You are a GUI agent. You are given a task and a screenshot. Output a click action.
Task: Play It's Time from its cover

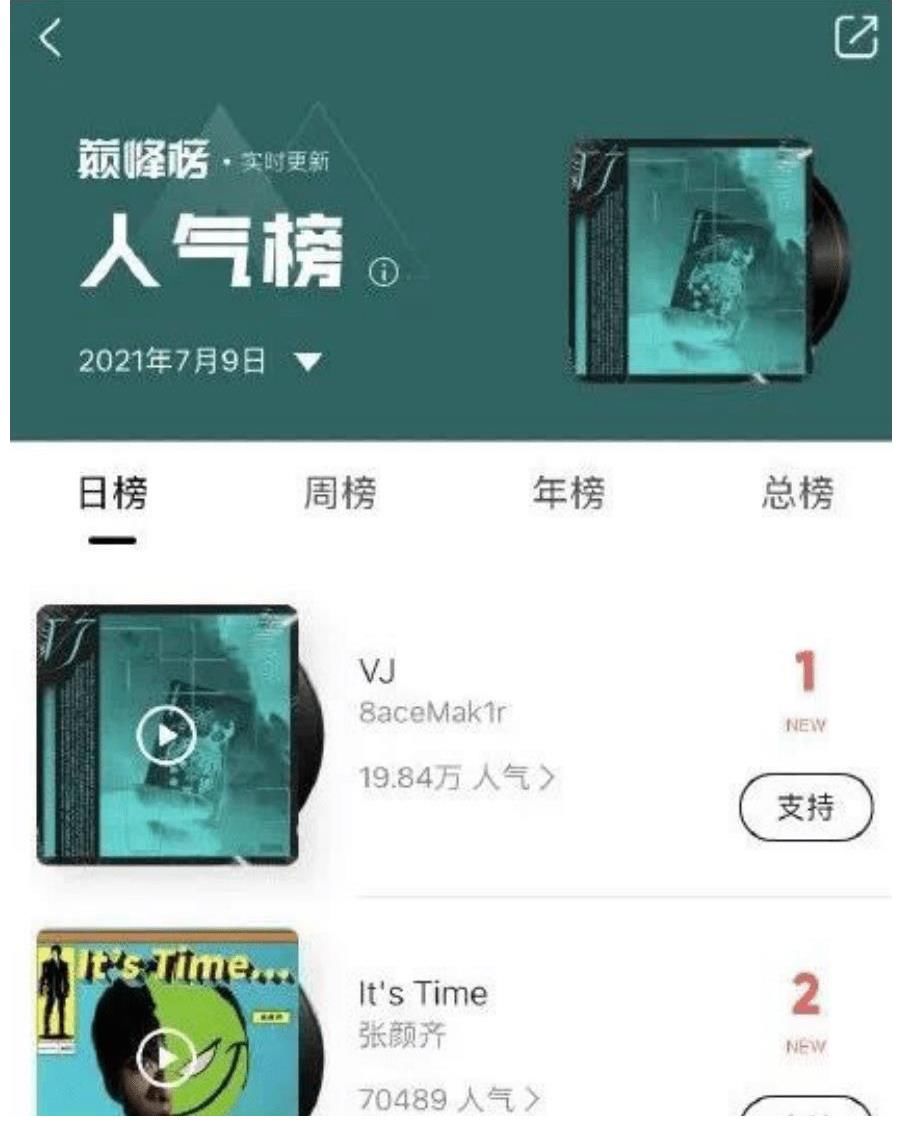point(166,1058)
